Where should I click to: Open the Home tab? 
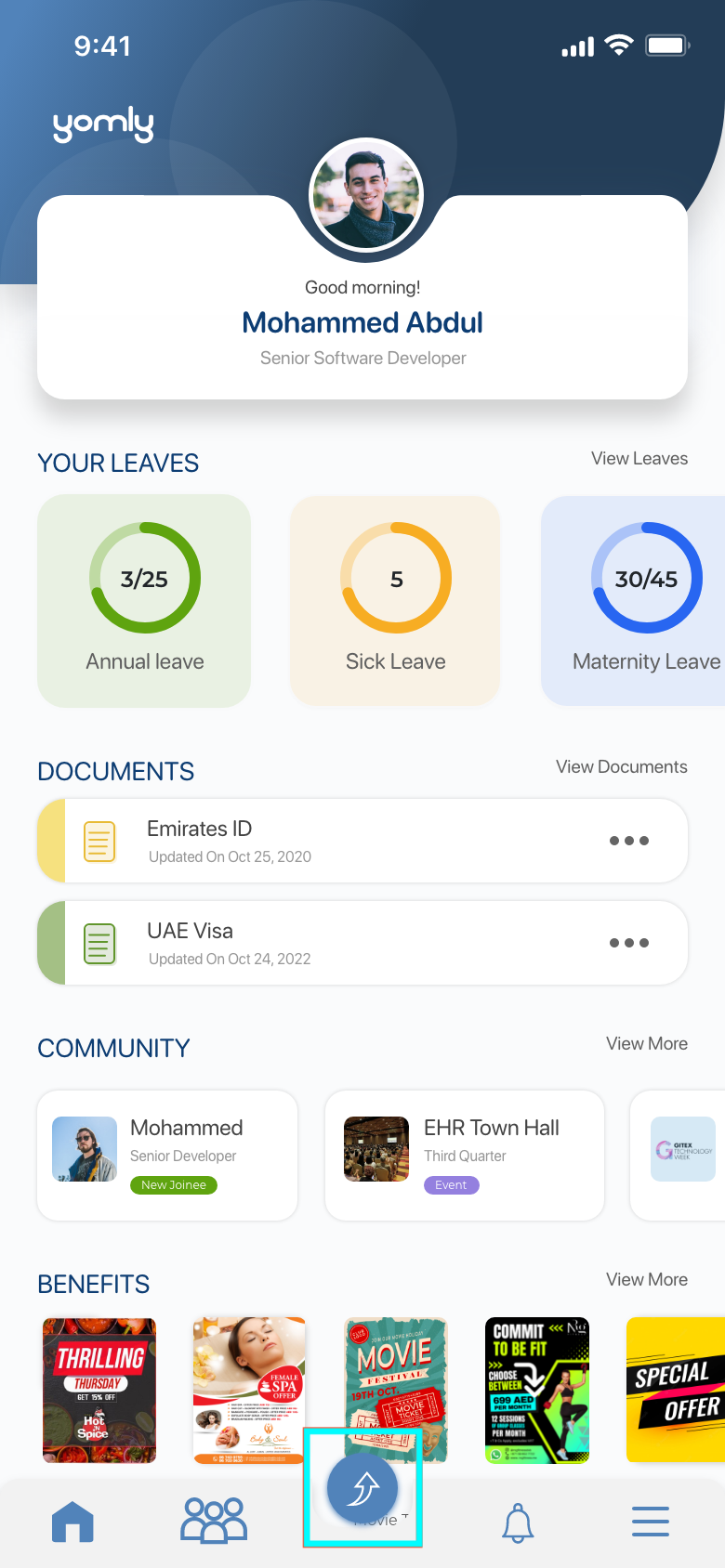[72, 1522]
